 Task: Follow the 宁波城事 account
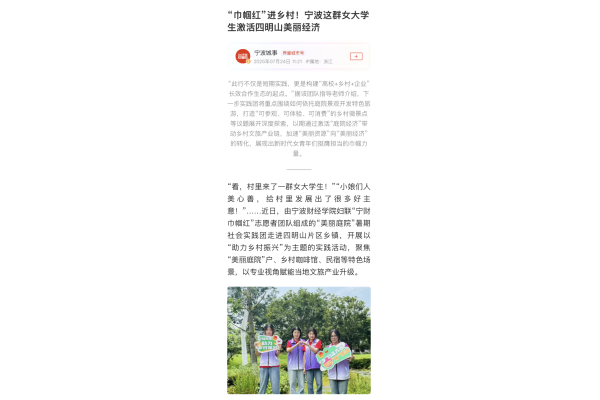pyautogui.click(x=356, y=56)
